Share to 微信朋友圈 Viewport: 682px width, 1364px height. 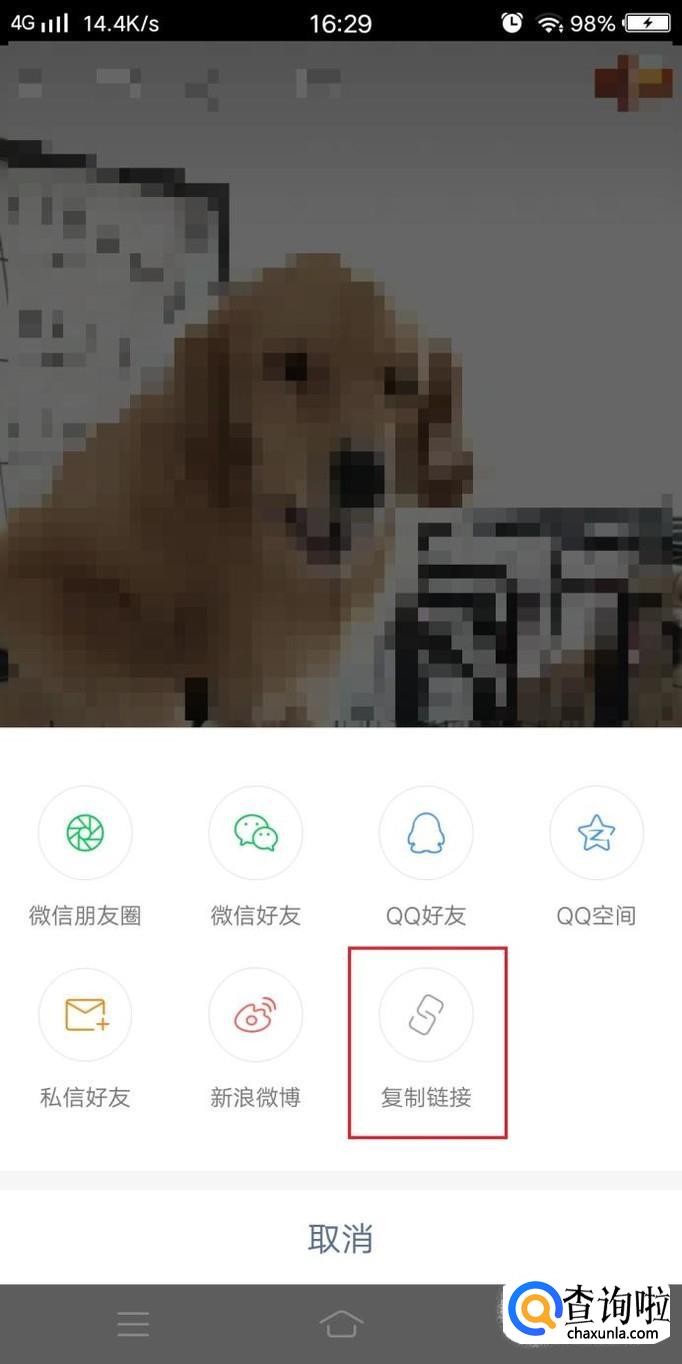85,833
